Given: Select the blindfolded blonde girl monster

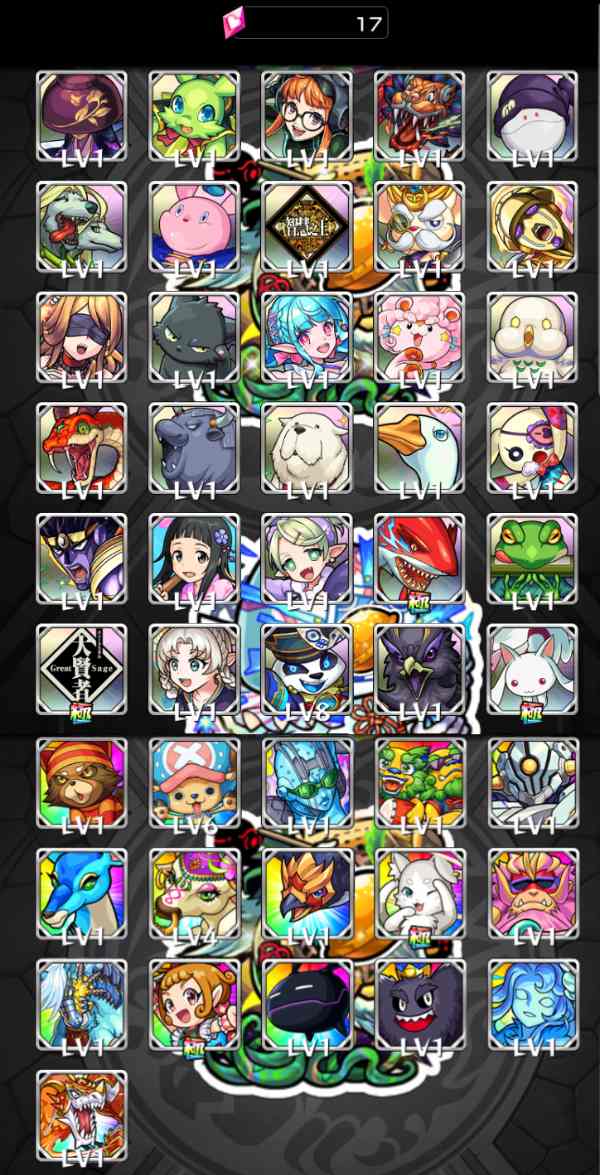Looking at the screenshot, I should click(x=82, y=337).
